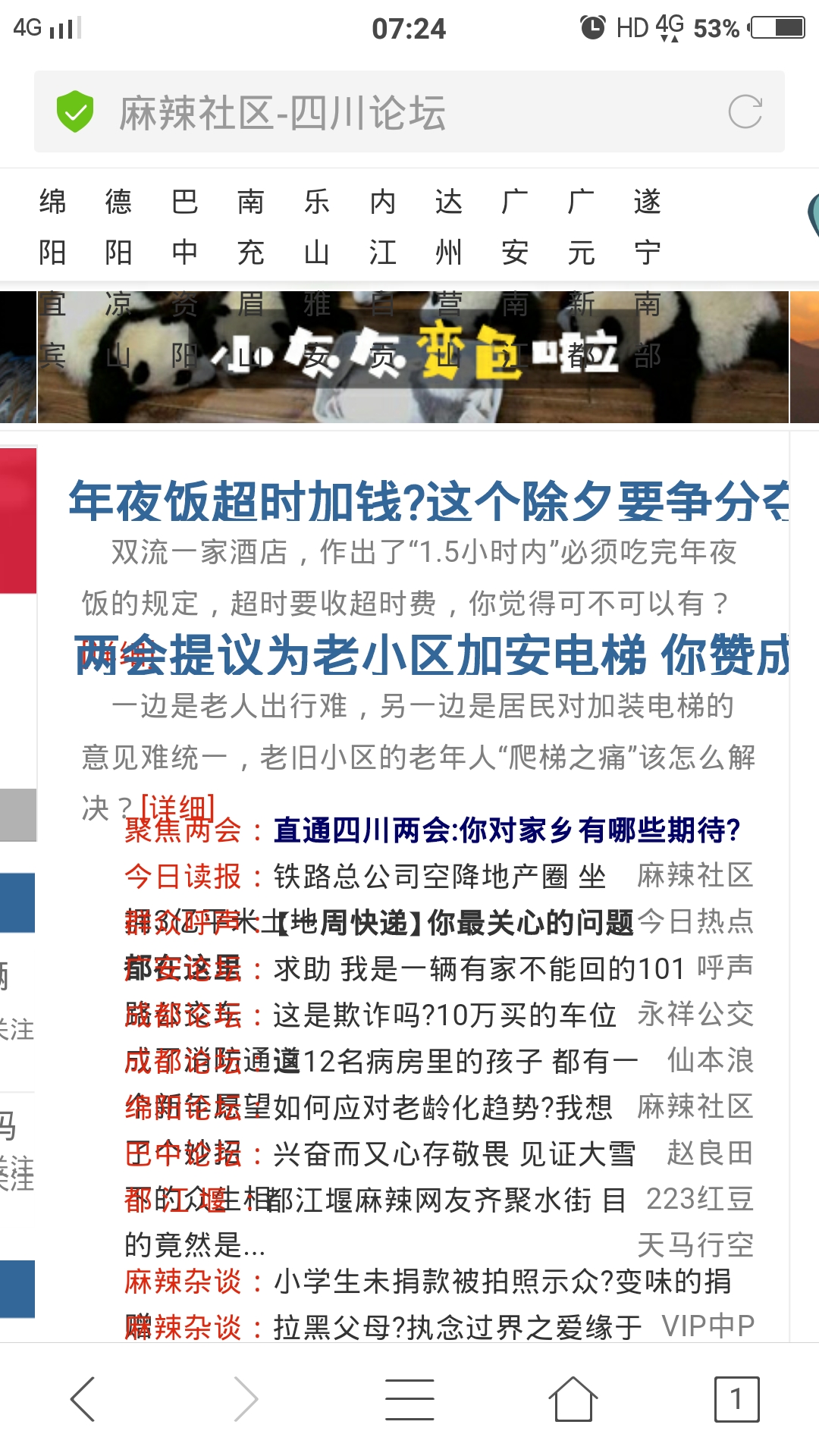
Task: Open 今日读报 铁路总公司 article
Action: (440, 877)
